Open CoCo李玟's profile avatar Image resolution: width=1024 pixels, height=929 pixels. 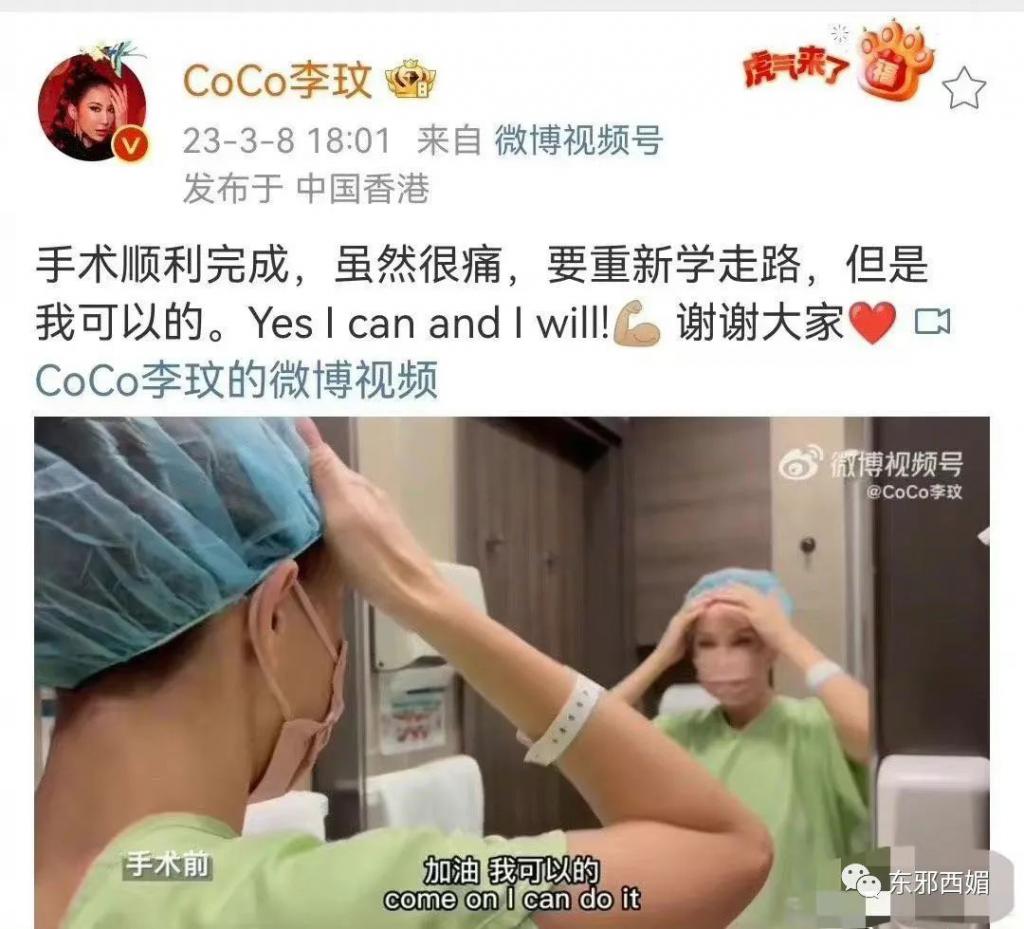(92, 107)
